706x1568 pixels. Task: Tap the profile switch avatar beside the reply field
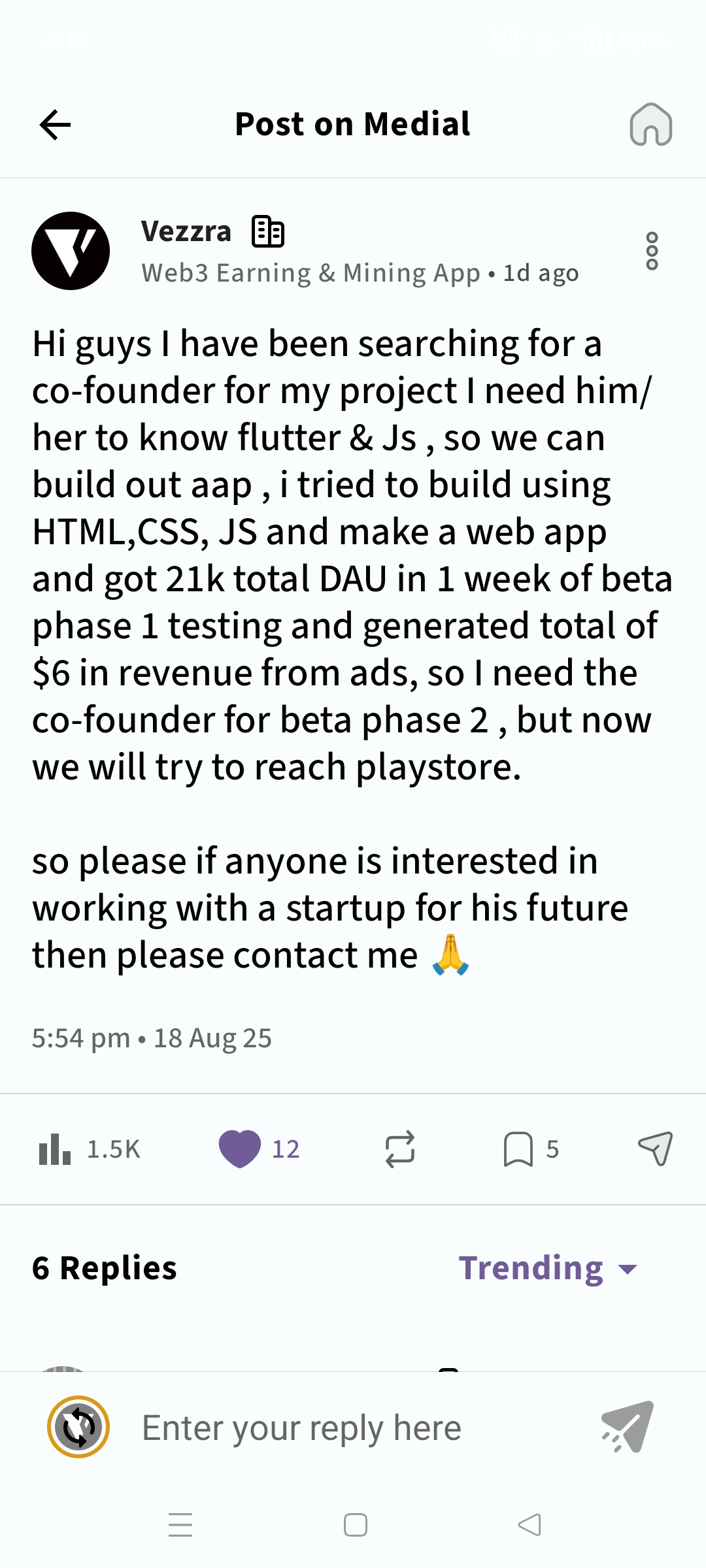coord(78,1428)
